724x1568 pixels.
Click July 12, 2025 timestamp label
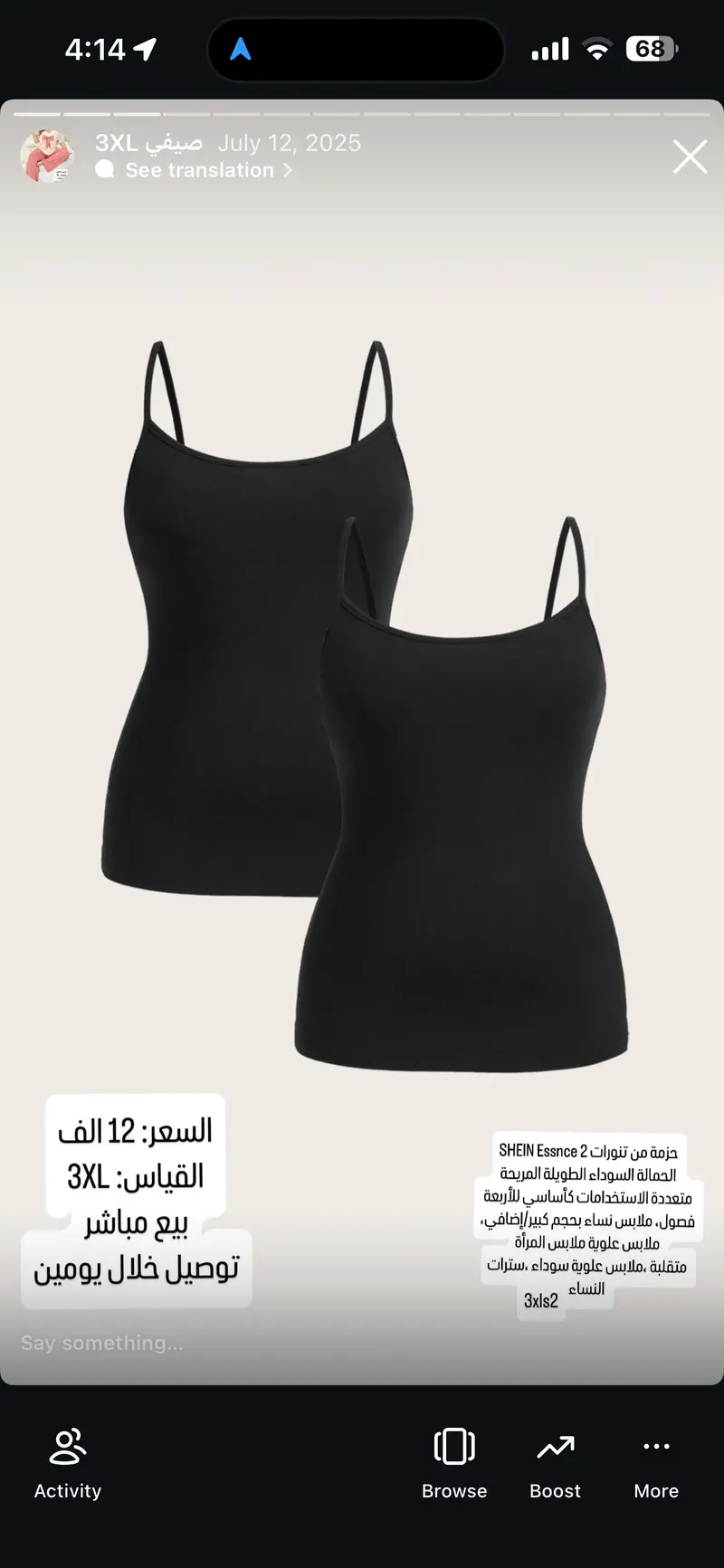click(x=290, y=142)
